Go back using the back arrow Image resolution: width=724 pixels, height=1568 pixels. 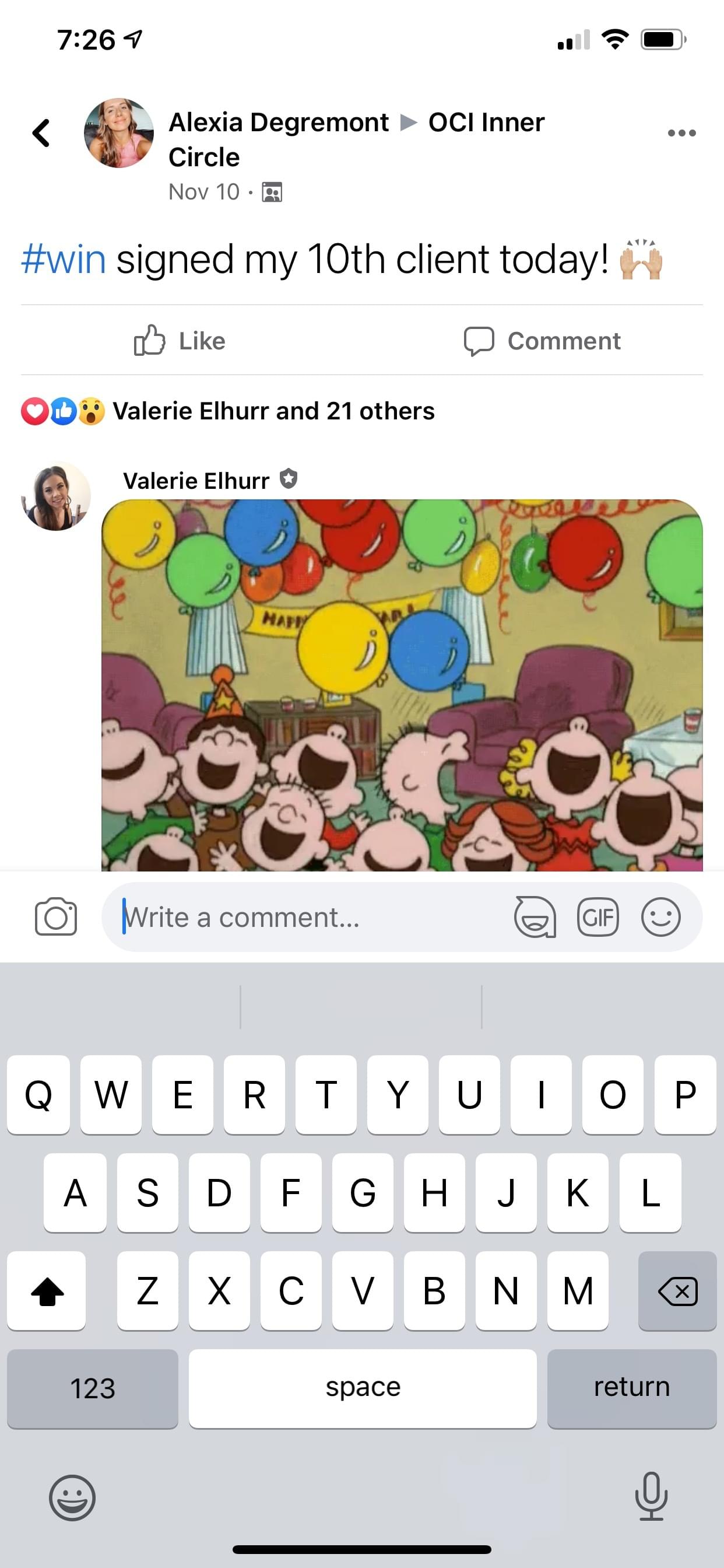(41, 132)
